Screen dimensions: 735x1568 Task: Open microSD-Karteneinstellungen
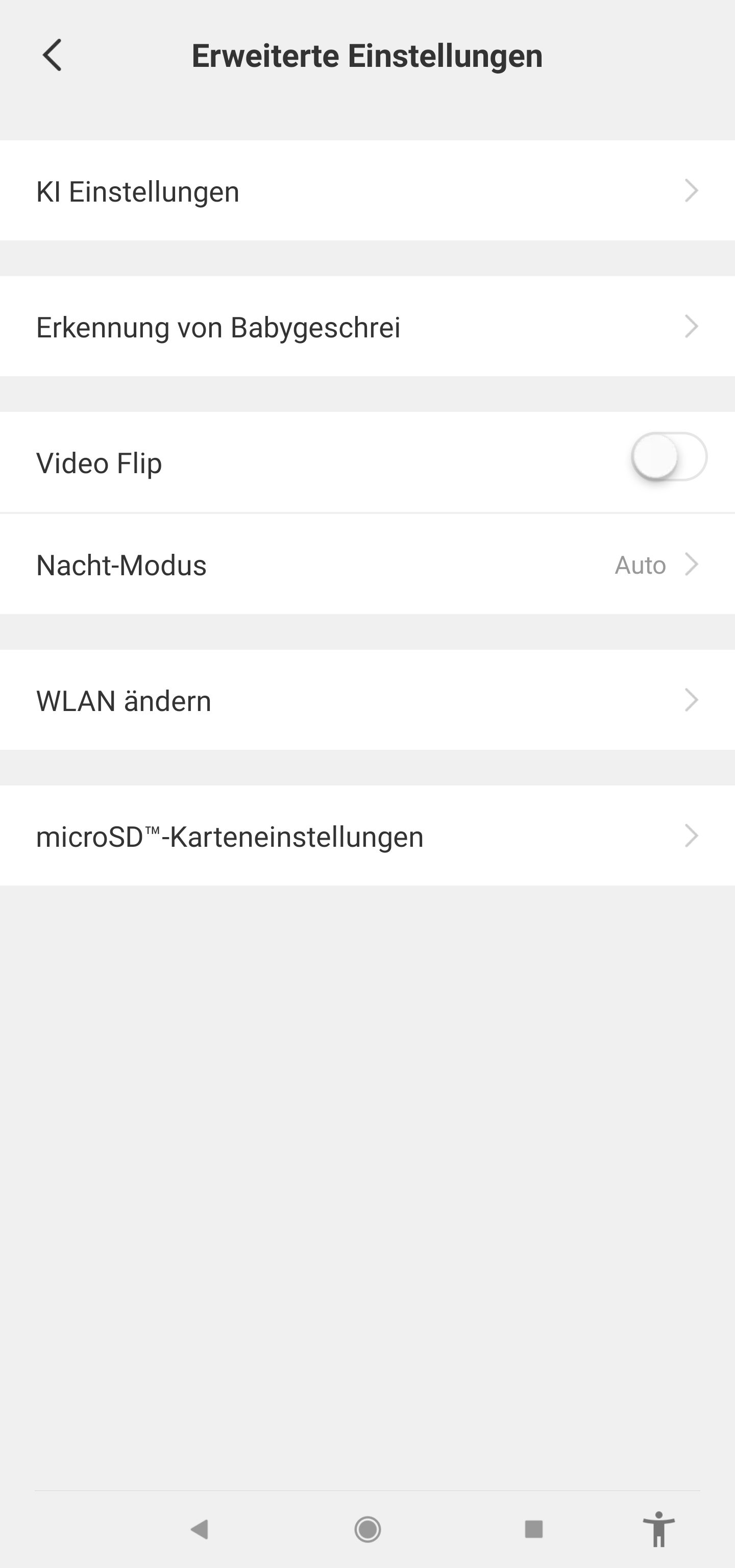367,837
